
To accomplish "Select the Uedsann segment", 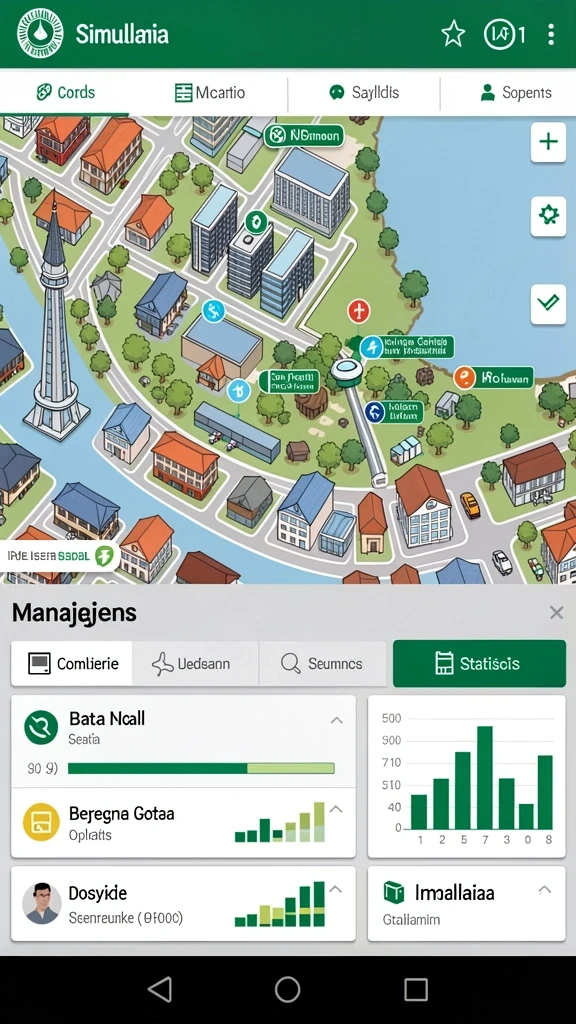I will point(195,664).
